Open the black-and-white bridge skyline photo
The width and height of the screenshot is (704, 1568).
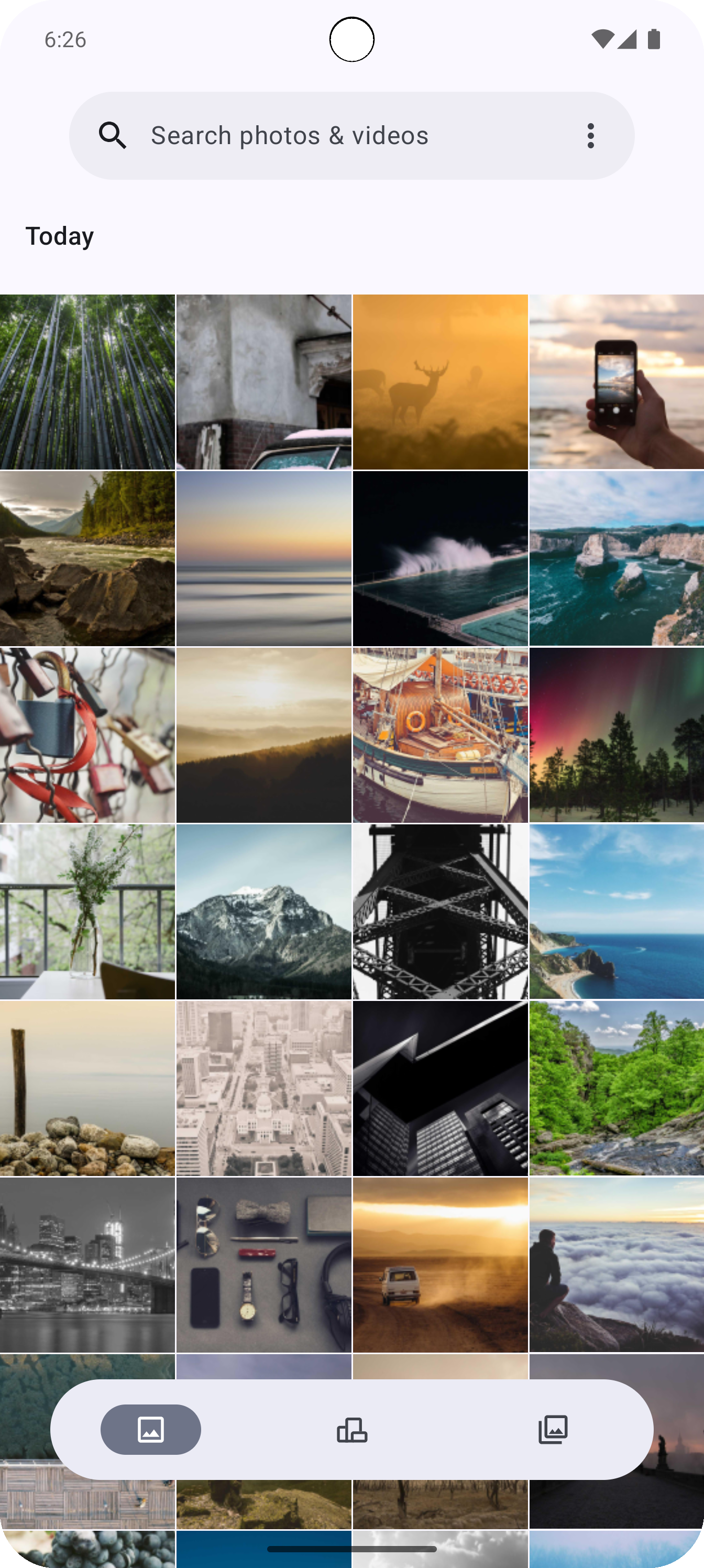pyautogui.click(x=87, y=1264)
